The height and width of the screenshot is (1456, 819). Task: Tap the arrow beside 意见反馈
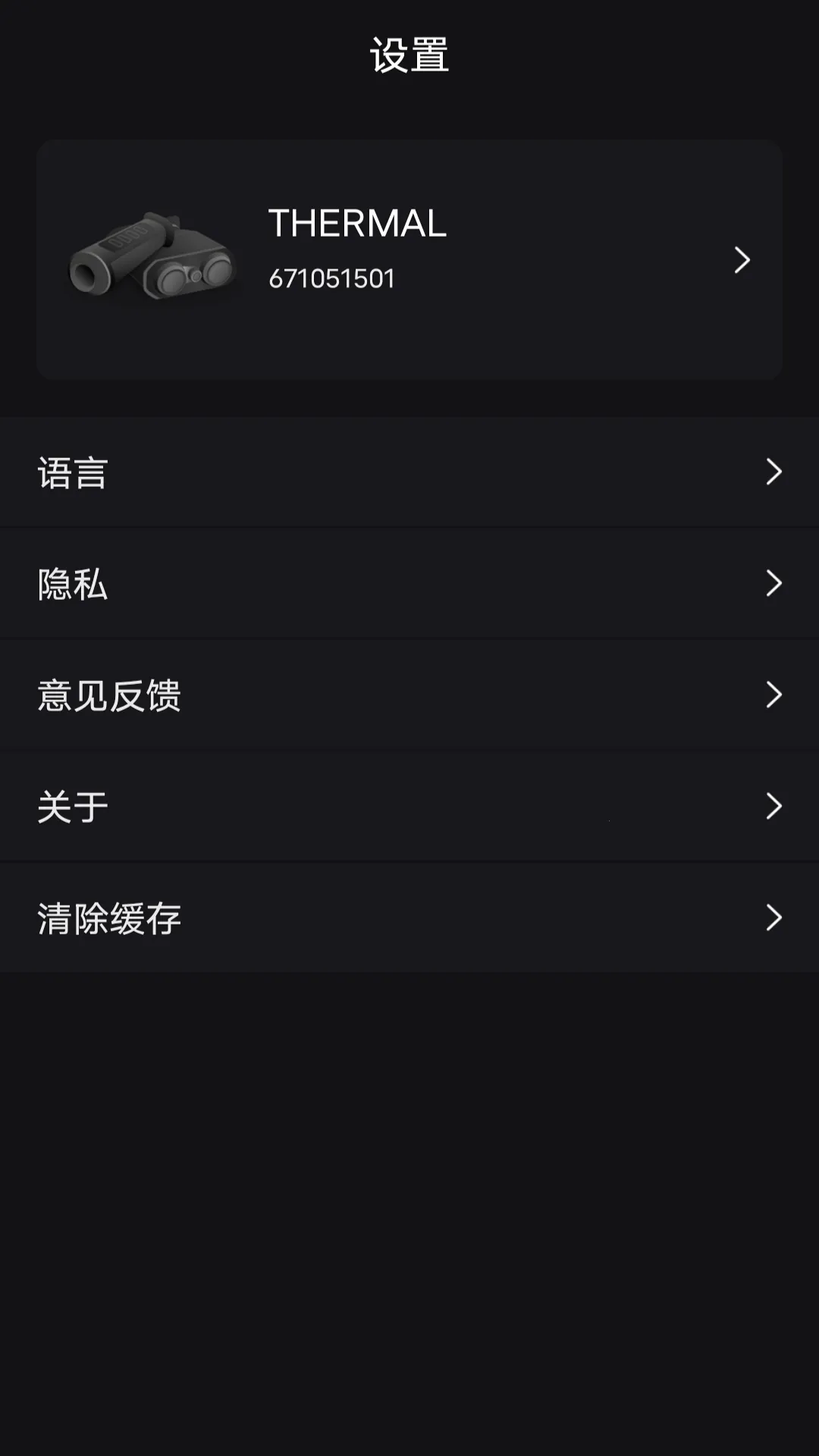(774, 695)
